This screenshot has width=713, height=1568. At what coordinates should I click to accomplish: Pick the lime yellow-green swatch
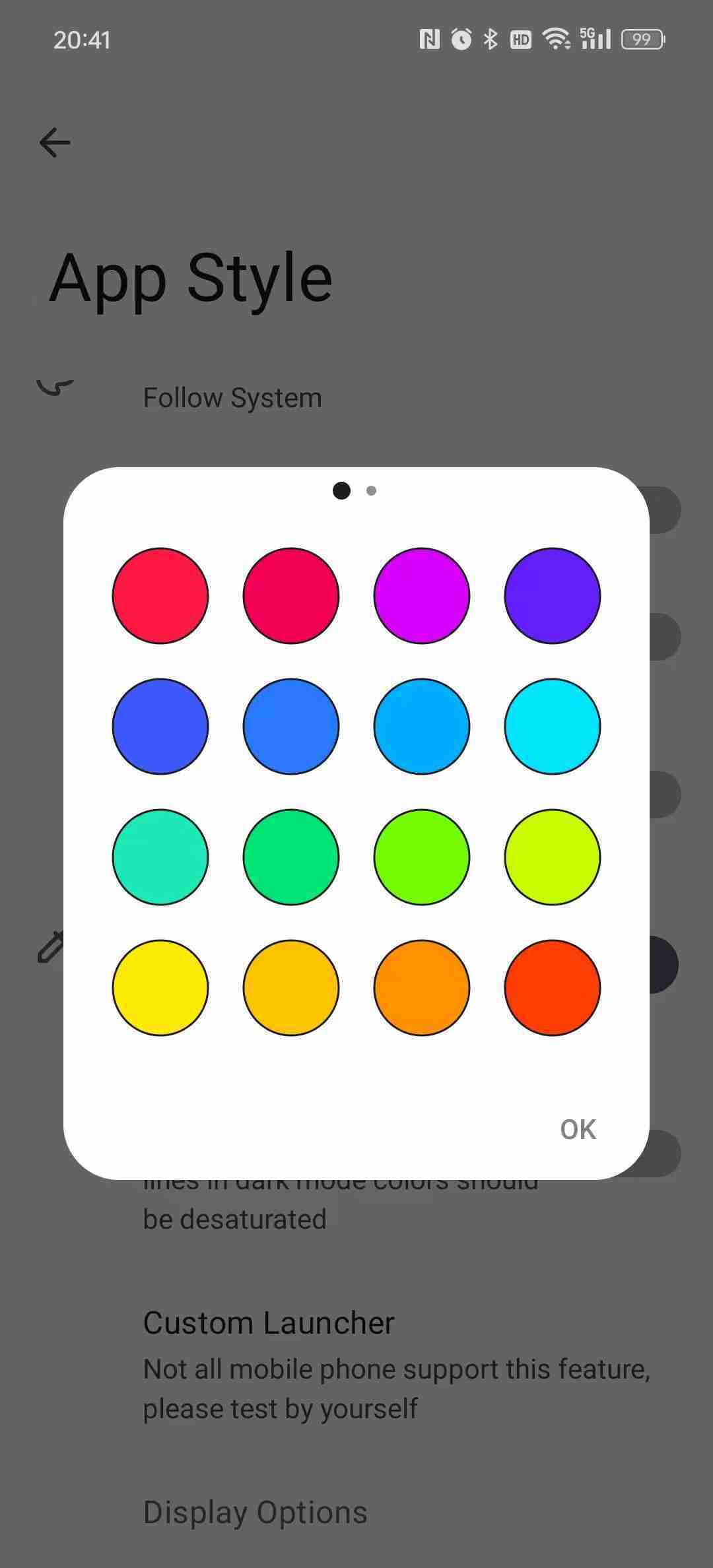click(553, 857)
